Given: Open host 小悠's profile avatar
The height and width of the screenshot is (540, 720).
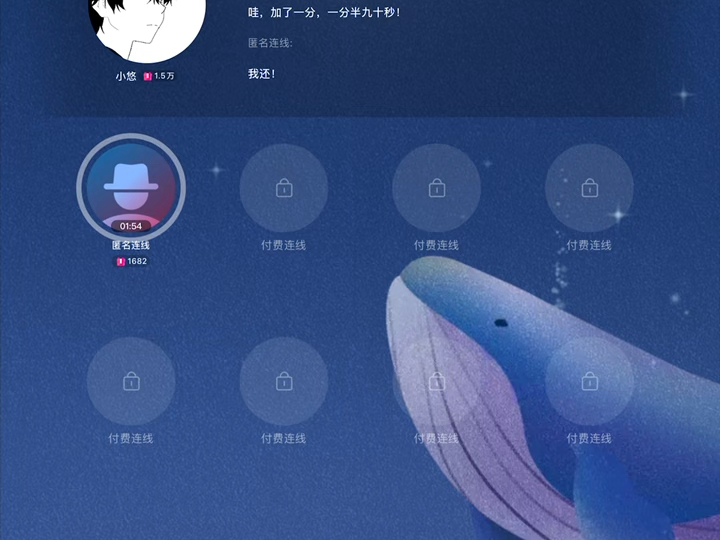Looking at the screenshot, I should point(148,25).
